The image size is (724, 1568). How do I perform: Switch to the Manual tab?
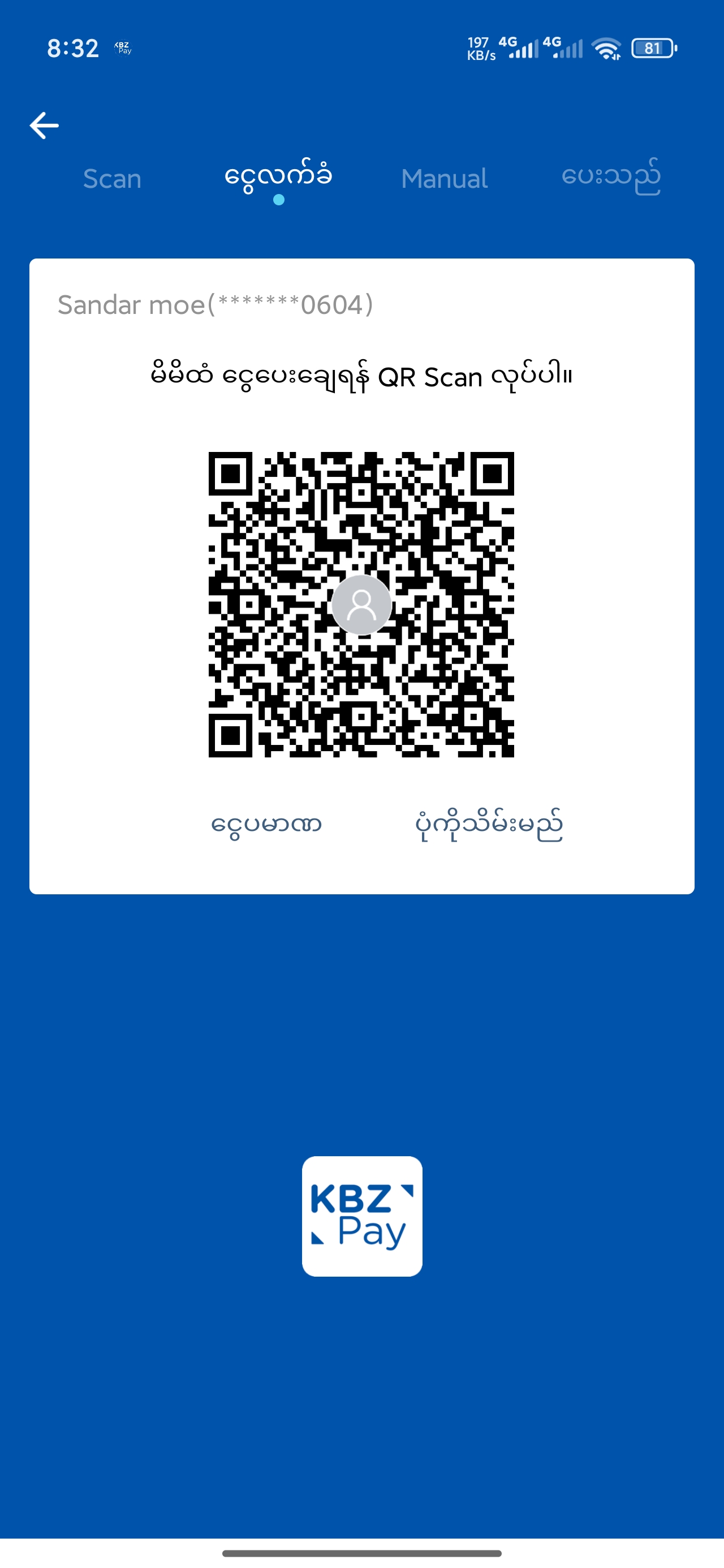coord(444,179)
